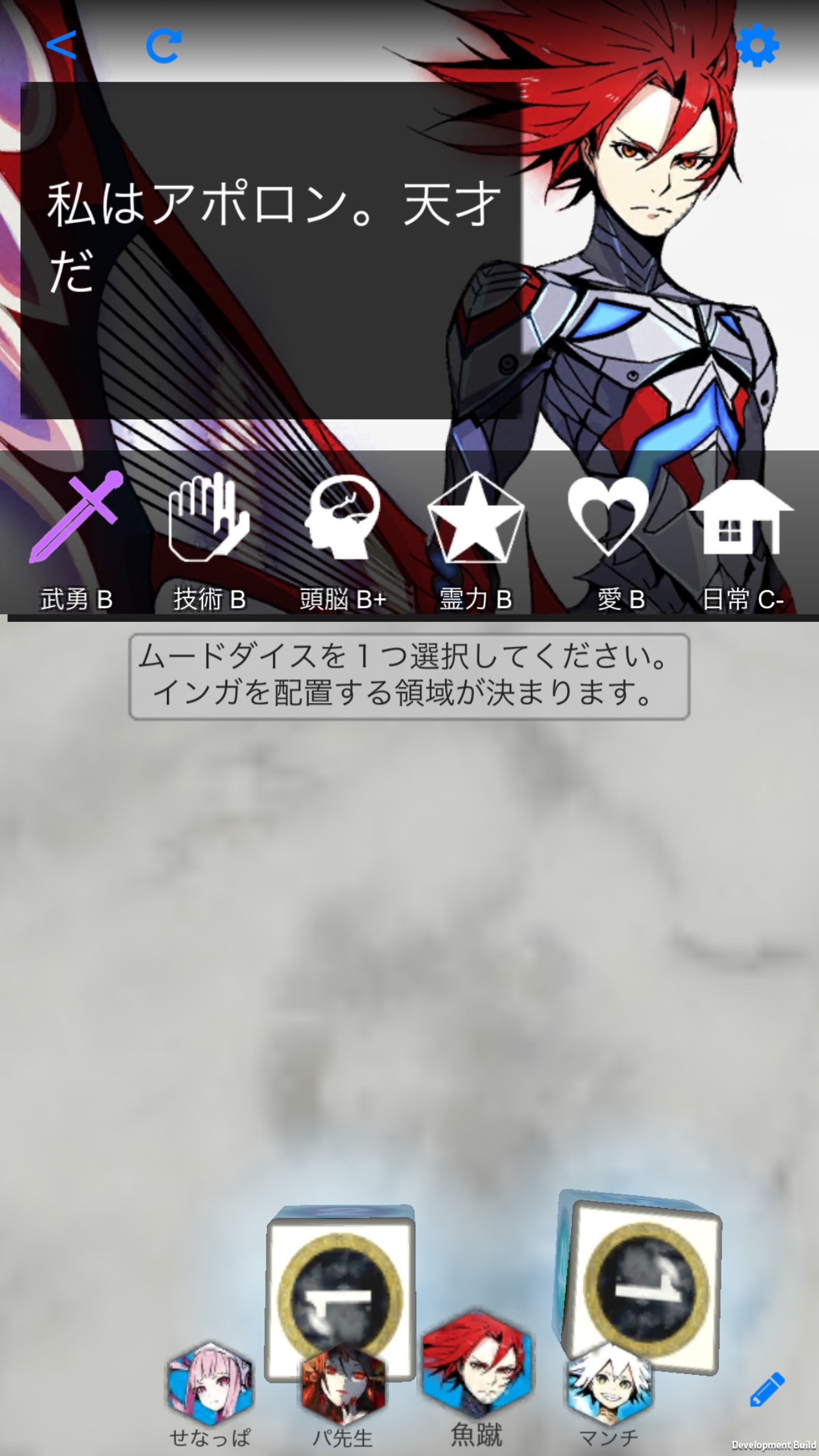Tap the blue refresh icon

tap(162, 46)
